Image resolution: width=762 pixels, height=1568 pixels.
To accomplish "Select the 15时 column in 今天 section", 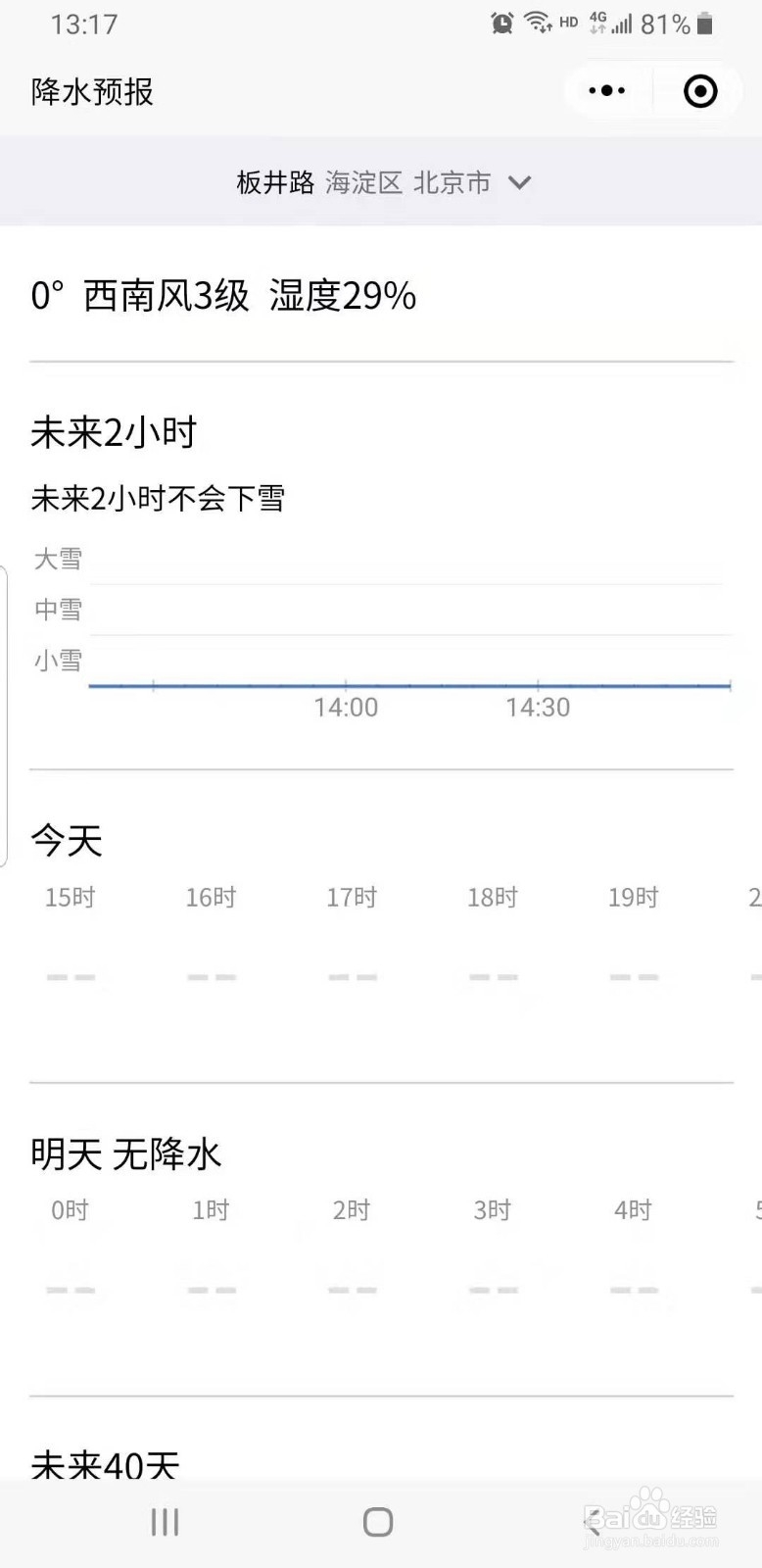I will [68, 897].
